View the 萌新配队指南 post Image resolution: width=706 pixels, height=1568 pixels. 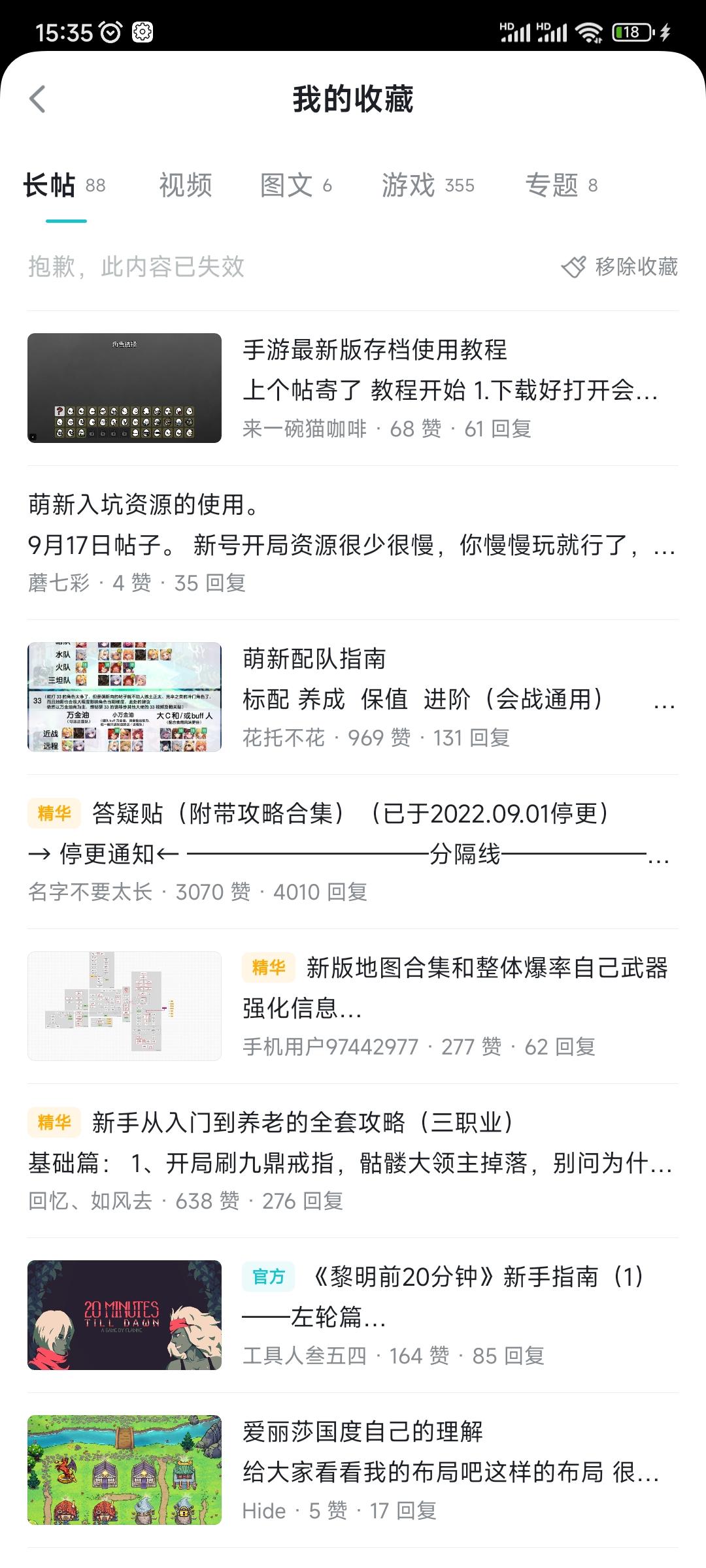pos(353,697)
